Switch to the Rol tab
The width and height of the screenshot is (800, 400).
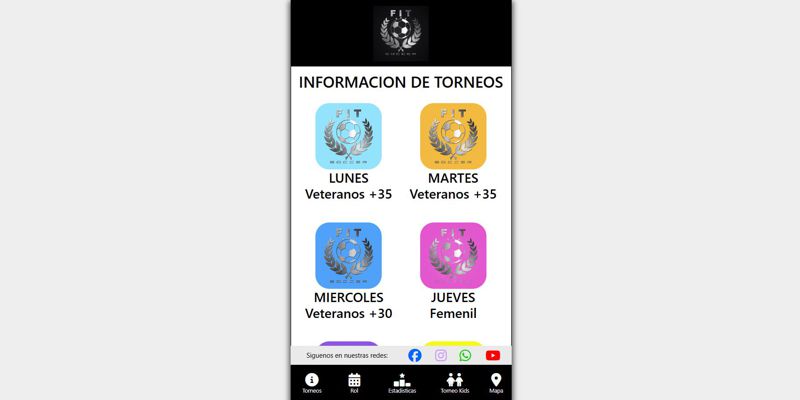354,384
